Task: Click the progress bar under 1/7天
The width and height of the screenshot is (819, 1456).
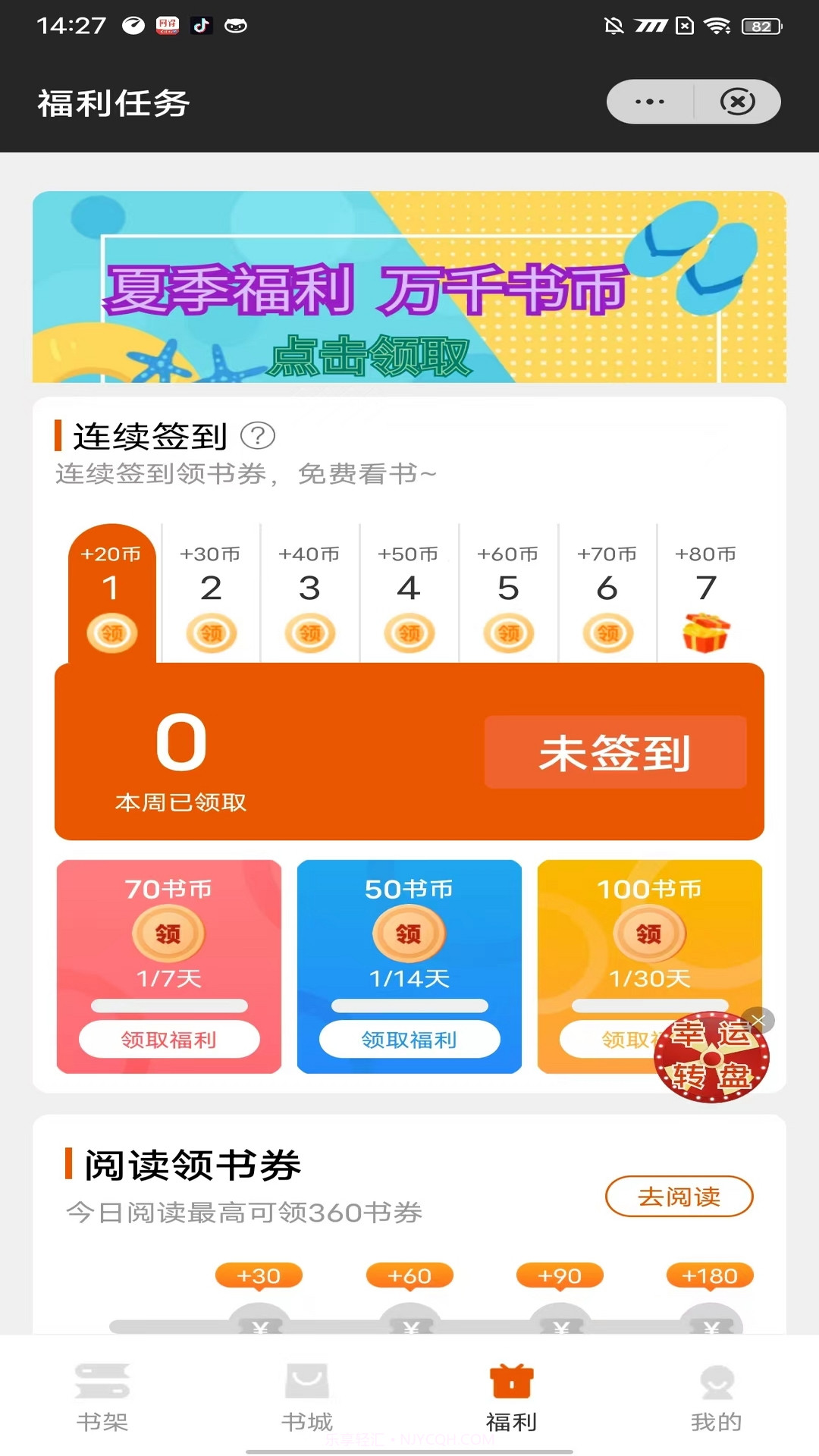Action: (x=168, y=1006)
